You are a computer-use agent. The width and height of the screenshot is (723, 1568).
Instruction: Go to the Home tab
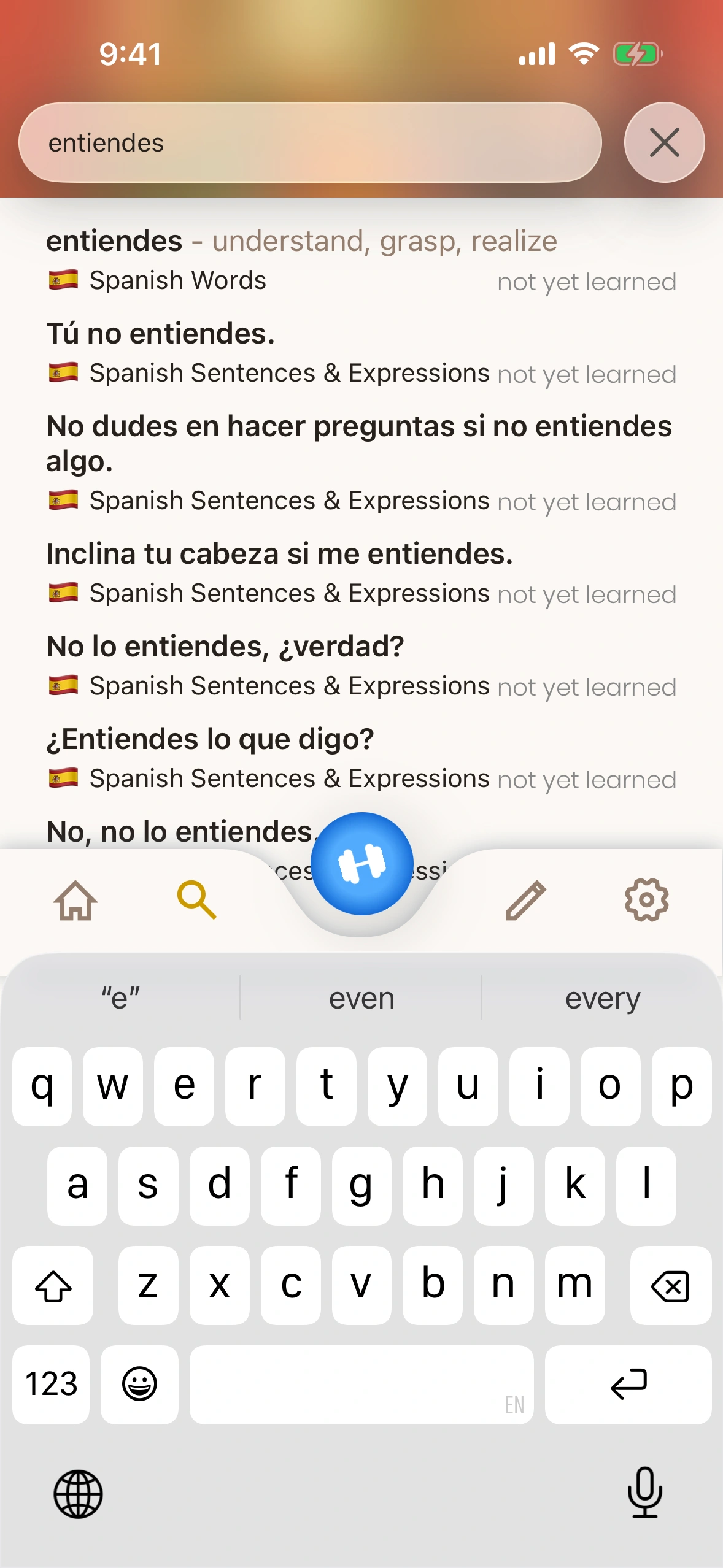click(x=75, y=900)
